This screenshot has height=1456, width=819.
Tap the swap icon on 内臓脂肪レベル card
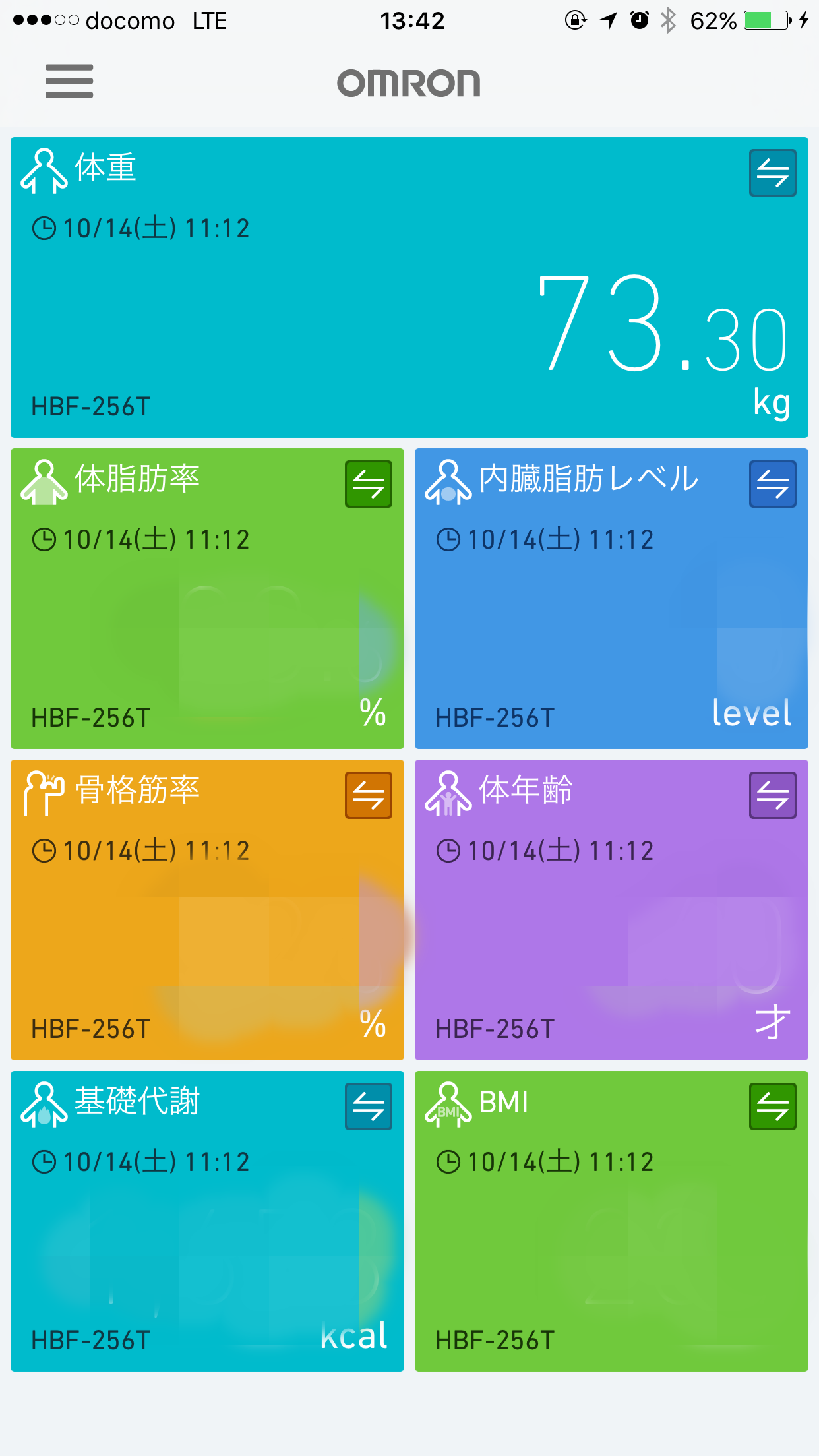(773, 484)
